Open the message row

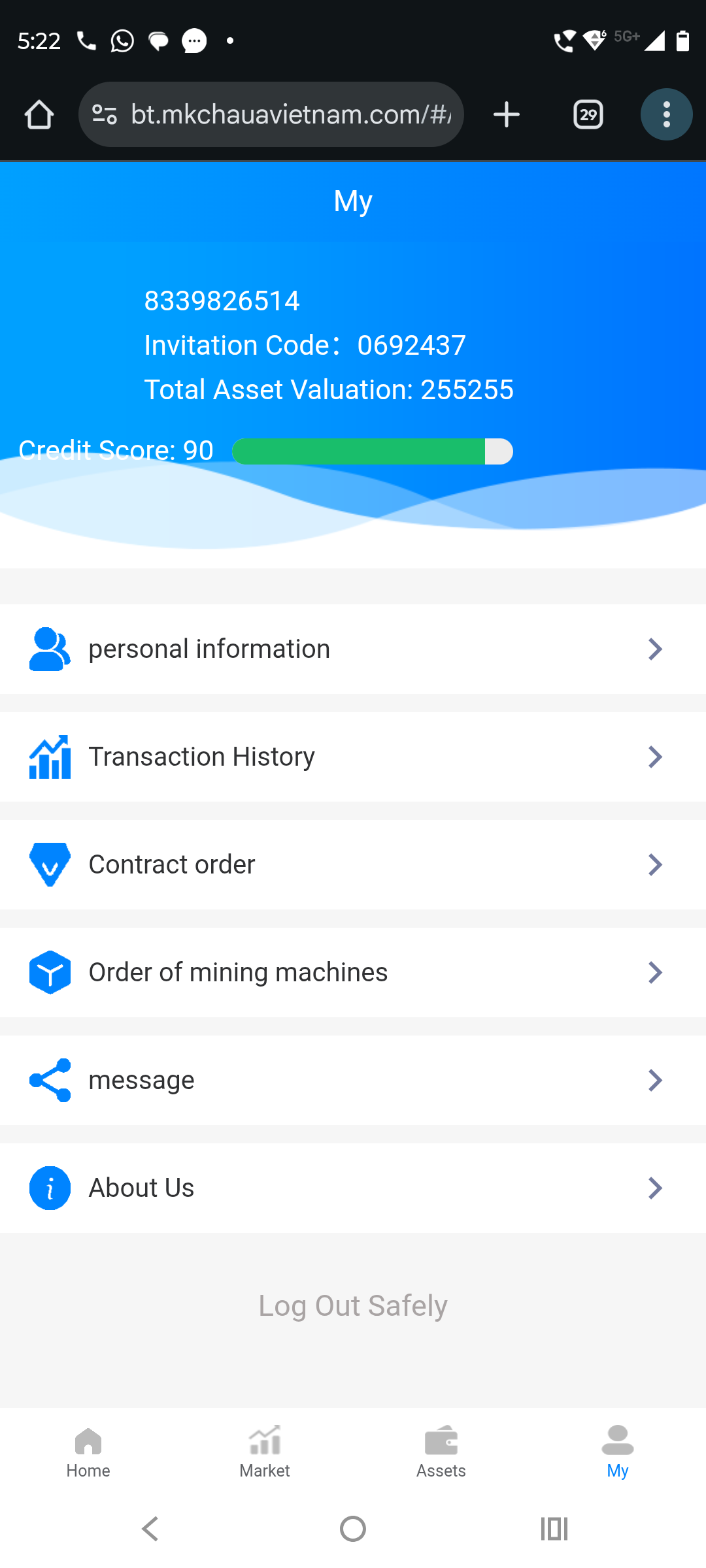tap(353, 1080)
